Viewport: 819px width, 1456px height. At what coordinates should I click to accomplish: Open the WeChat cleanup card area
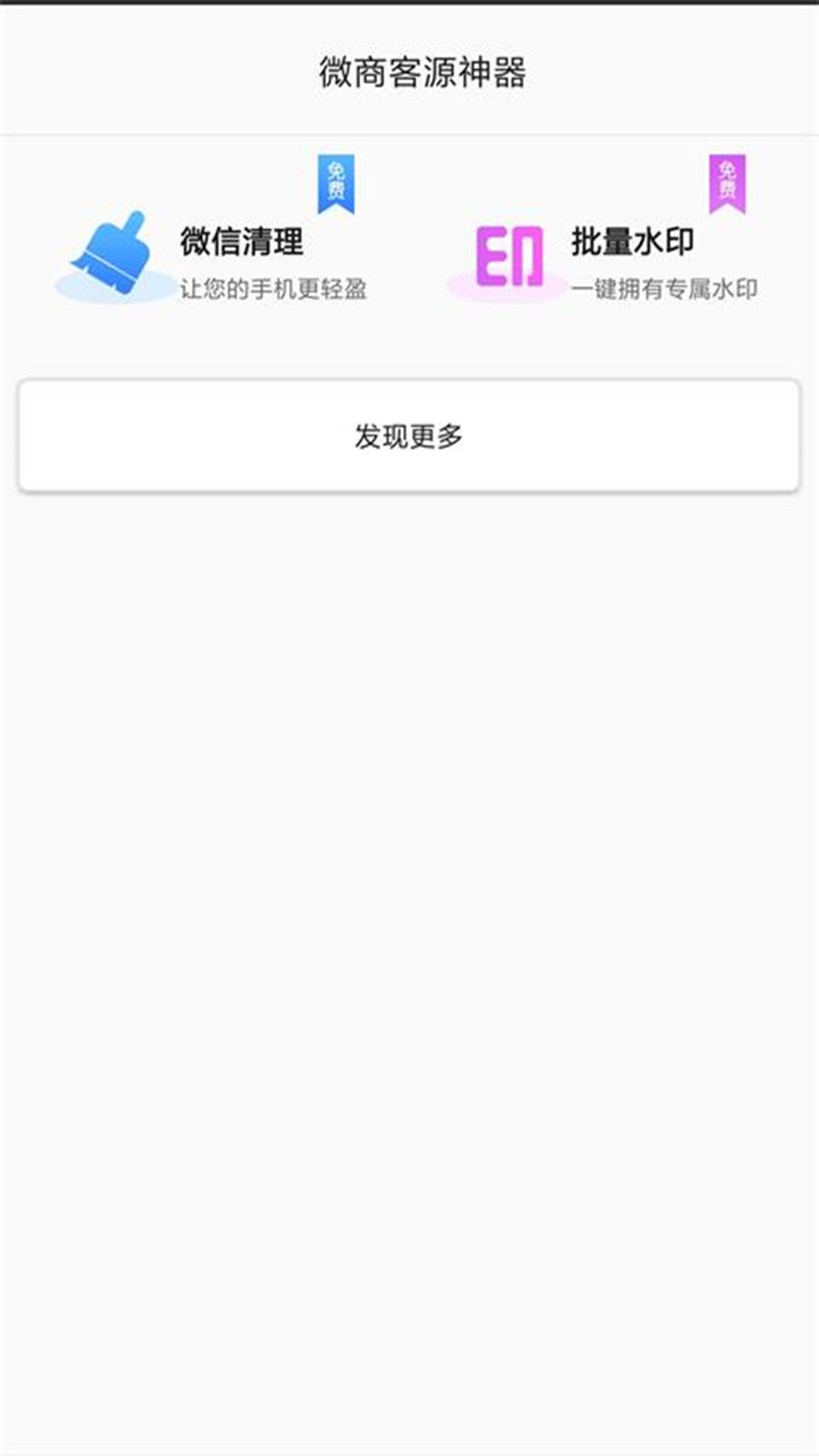[x=205, y=250]
